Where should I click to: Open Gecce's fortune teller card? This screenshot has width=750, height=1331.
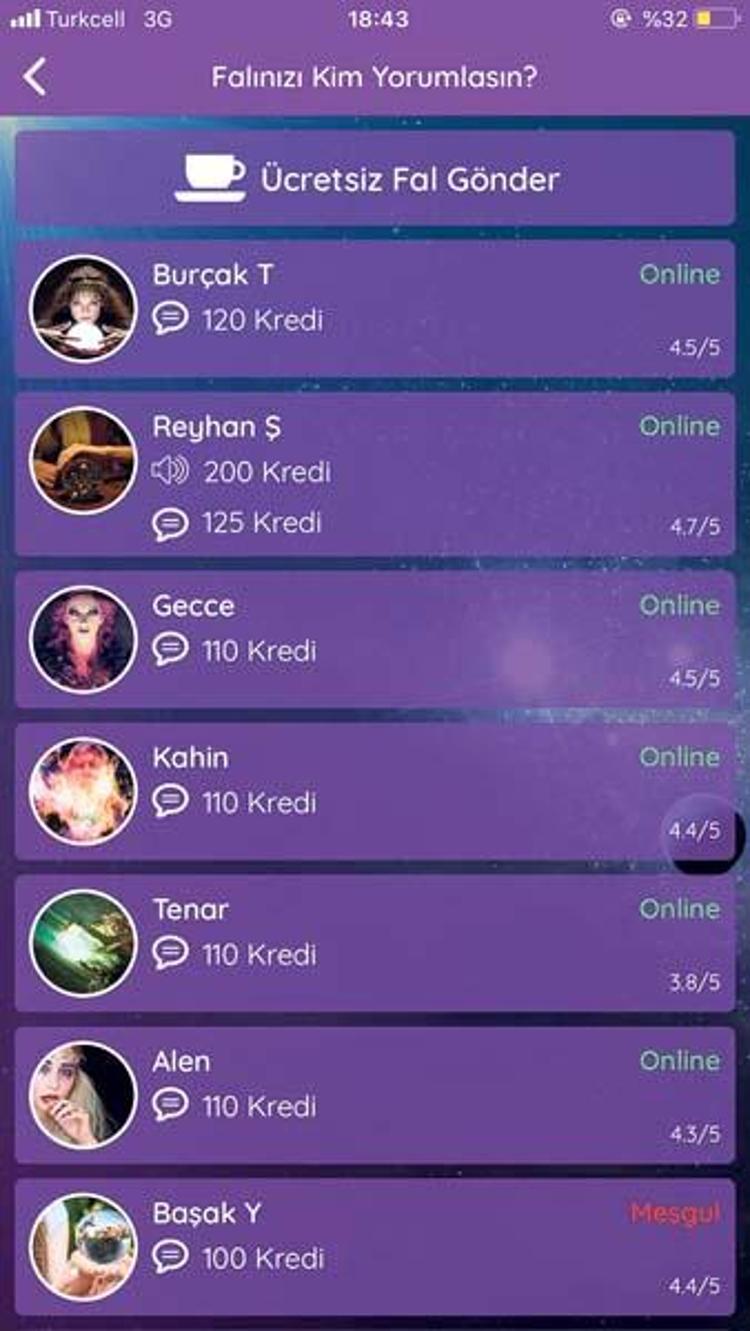[x=375, y=640]
